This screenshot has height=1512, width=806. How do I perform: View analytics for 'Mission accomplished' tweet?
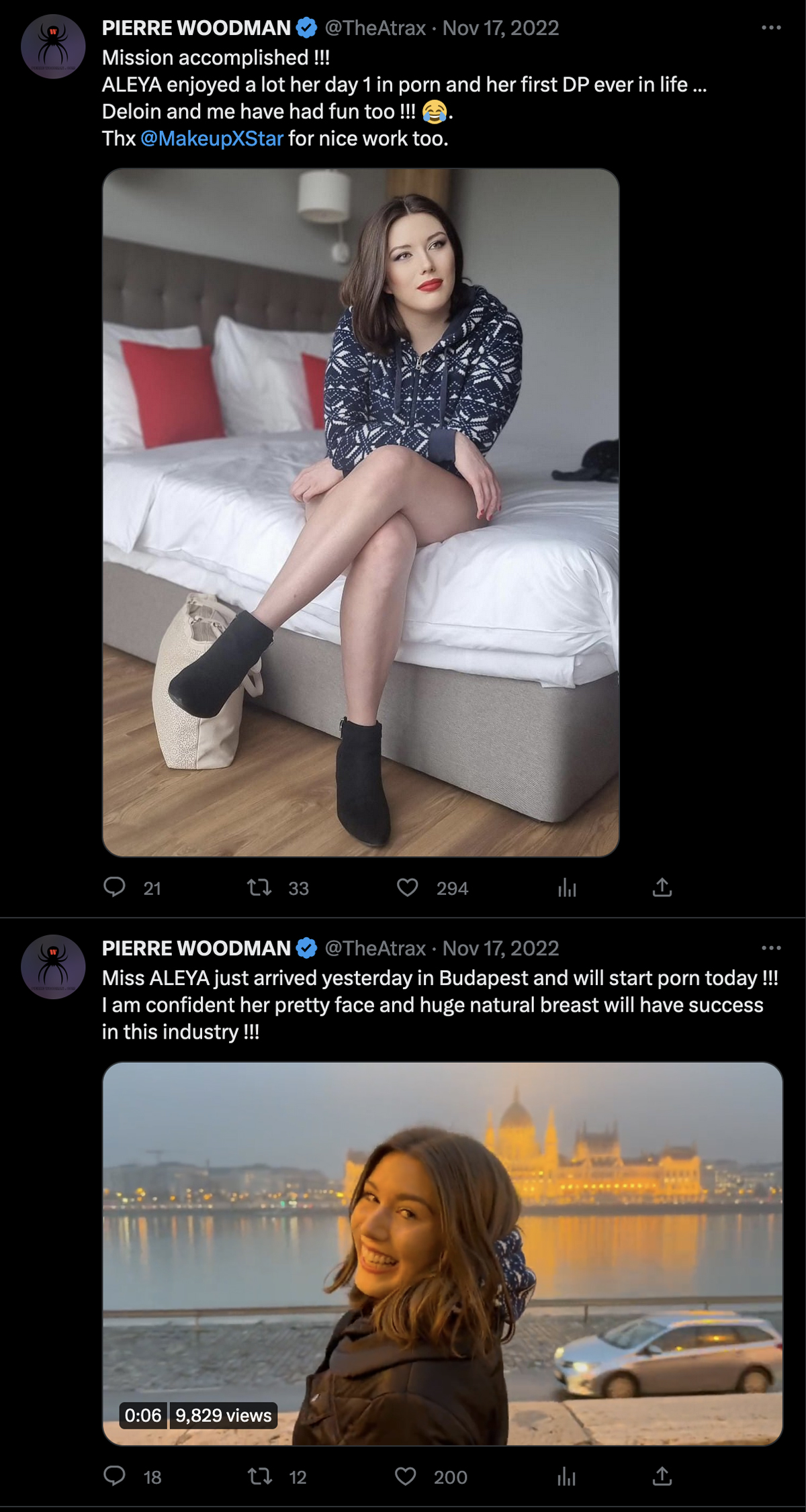tap(567, 887)
